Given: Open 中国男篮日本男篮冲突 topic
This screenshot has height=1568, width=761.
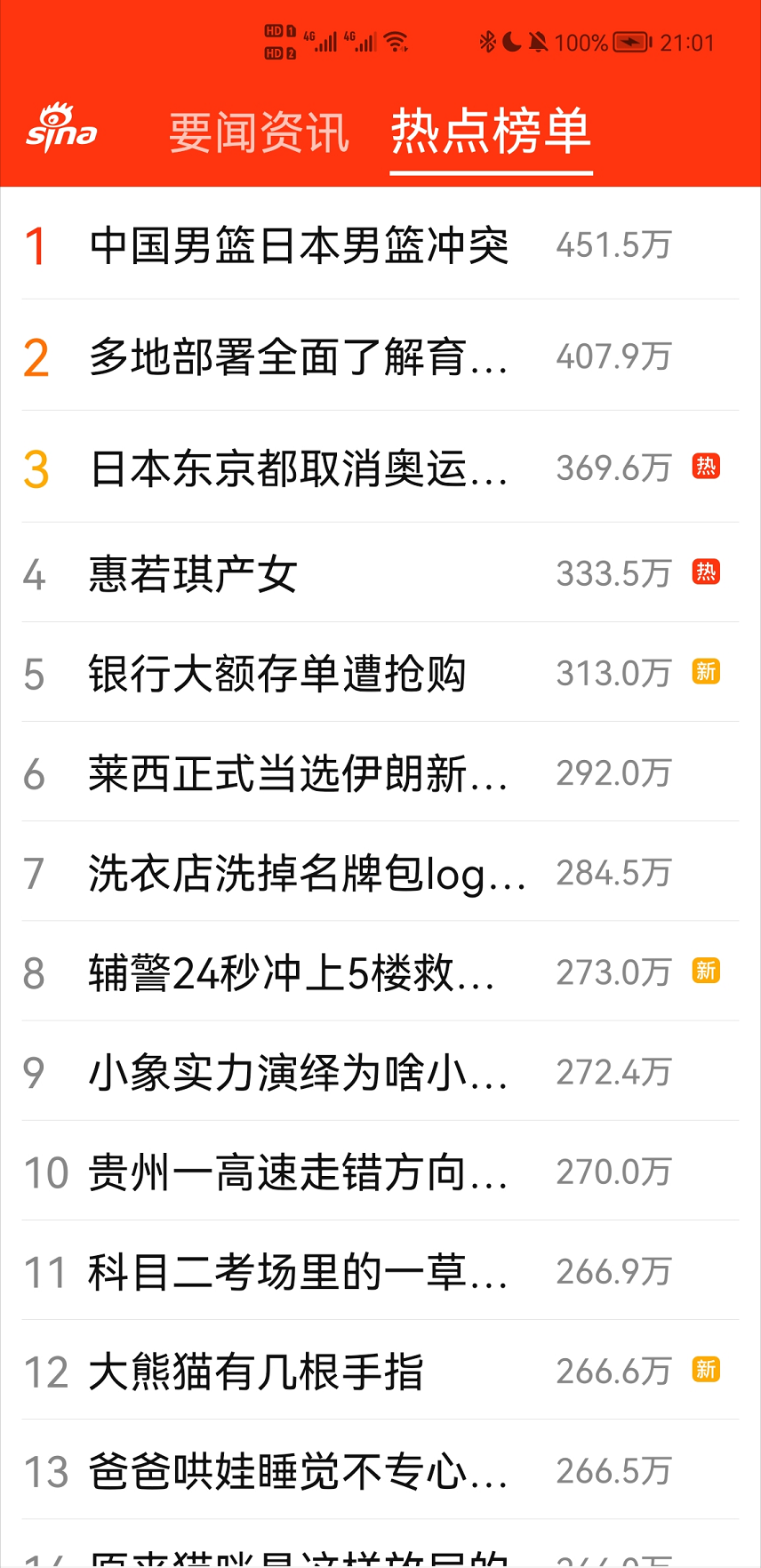Looking at the screenshot, I should (299, 245).
